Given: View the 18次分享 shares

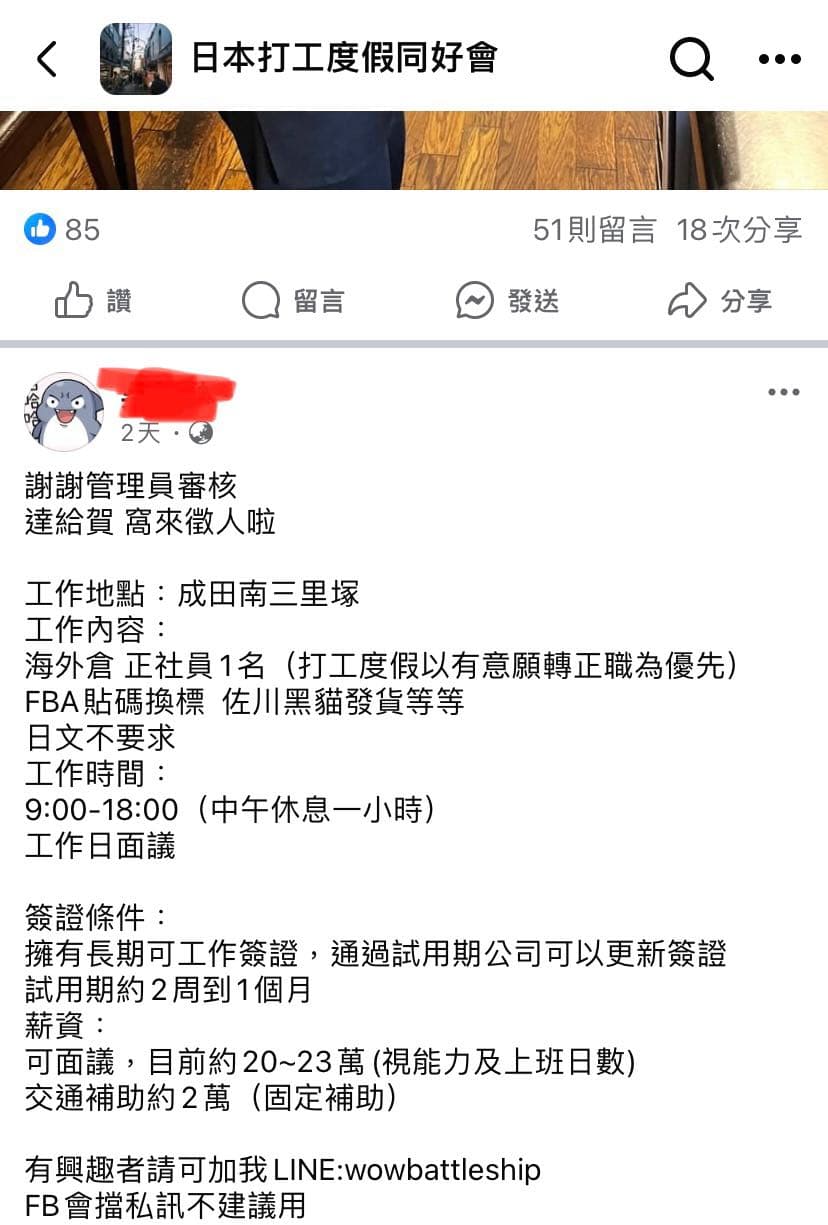Looking at the screenshot, I should 739,230.
